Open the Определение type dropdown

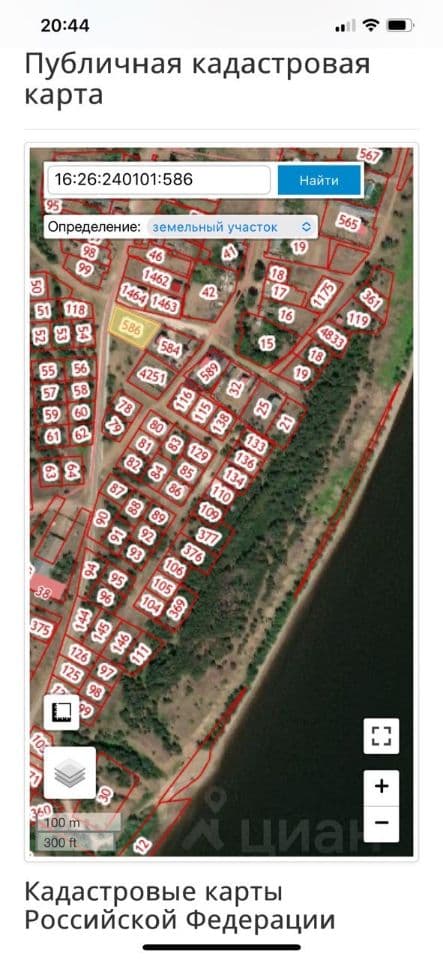click(232, 227)
